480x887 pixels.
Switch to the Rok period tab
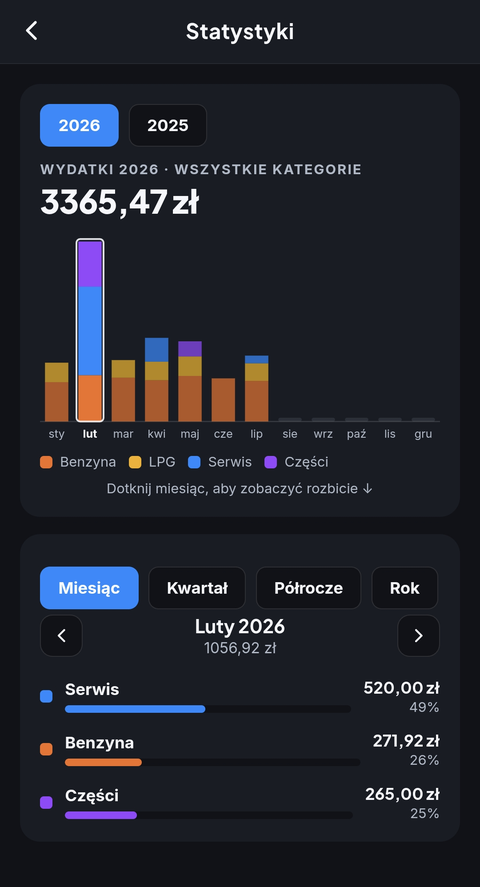tap(405, 588)
